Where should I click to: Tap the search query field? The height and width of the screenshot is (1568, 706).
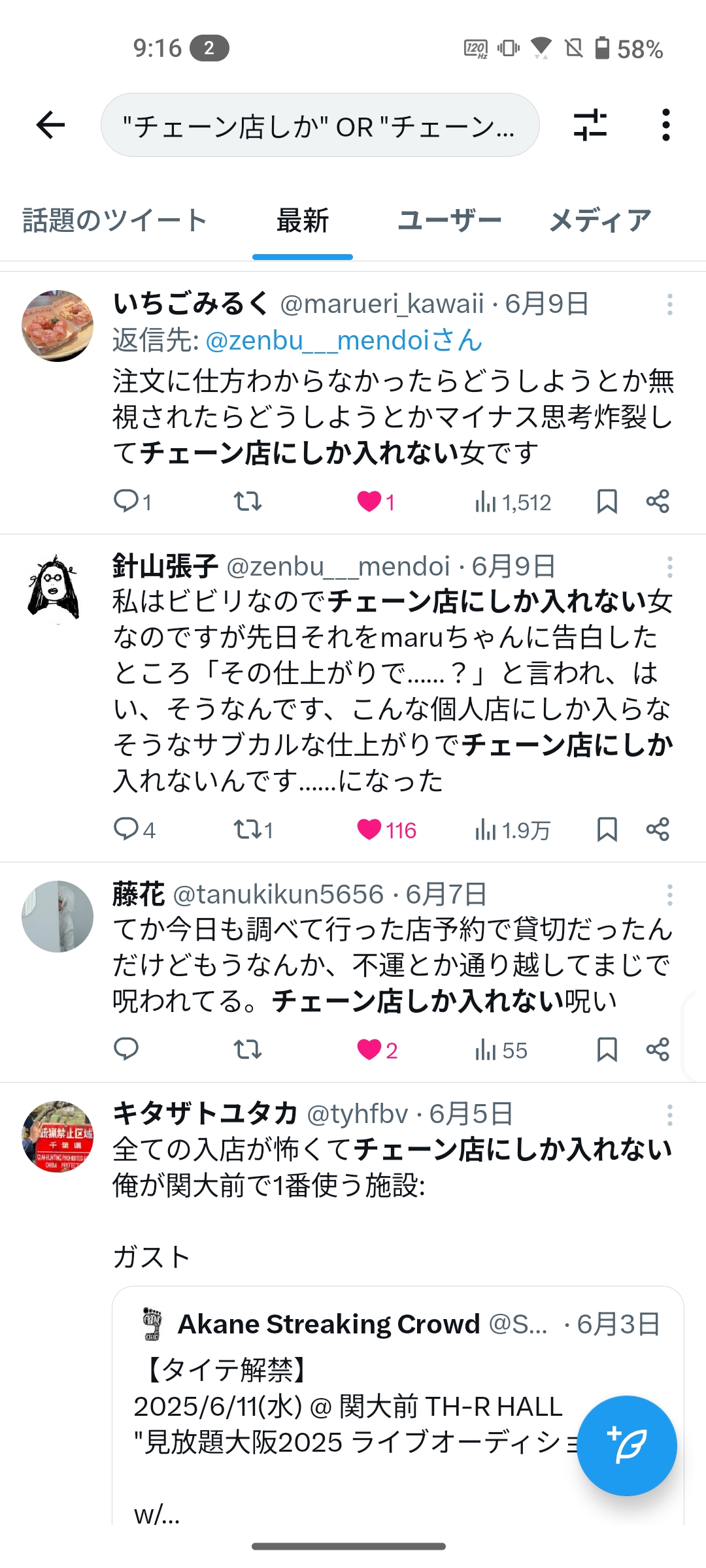click(320, 125)
